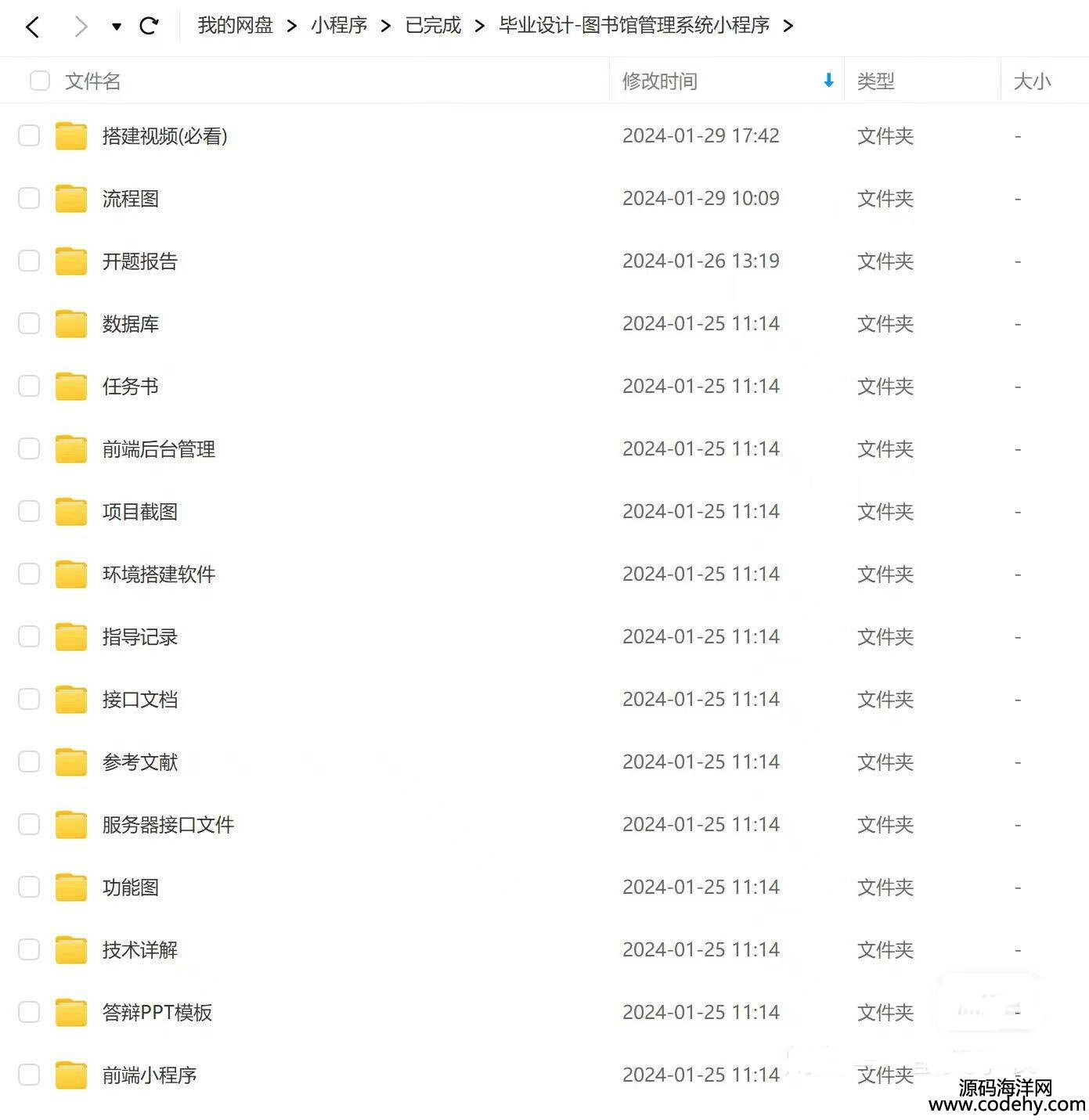Sort the list by 修改时间
The height and width of the screenshot is (1120, 1089).
(659, 81)
